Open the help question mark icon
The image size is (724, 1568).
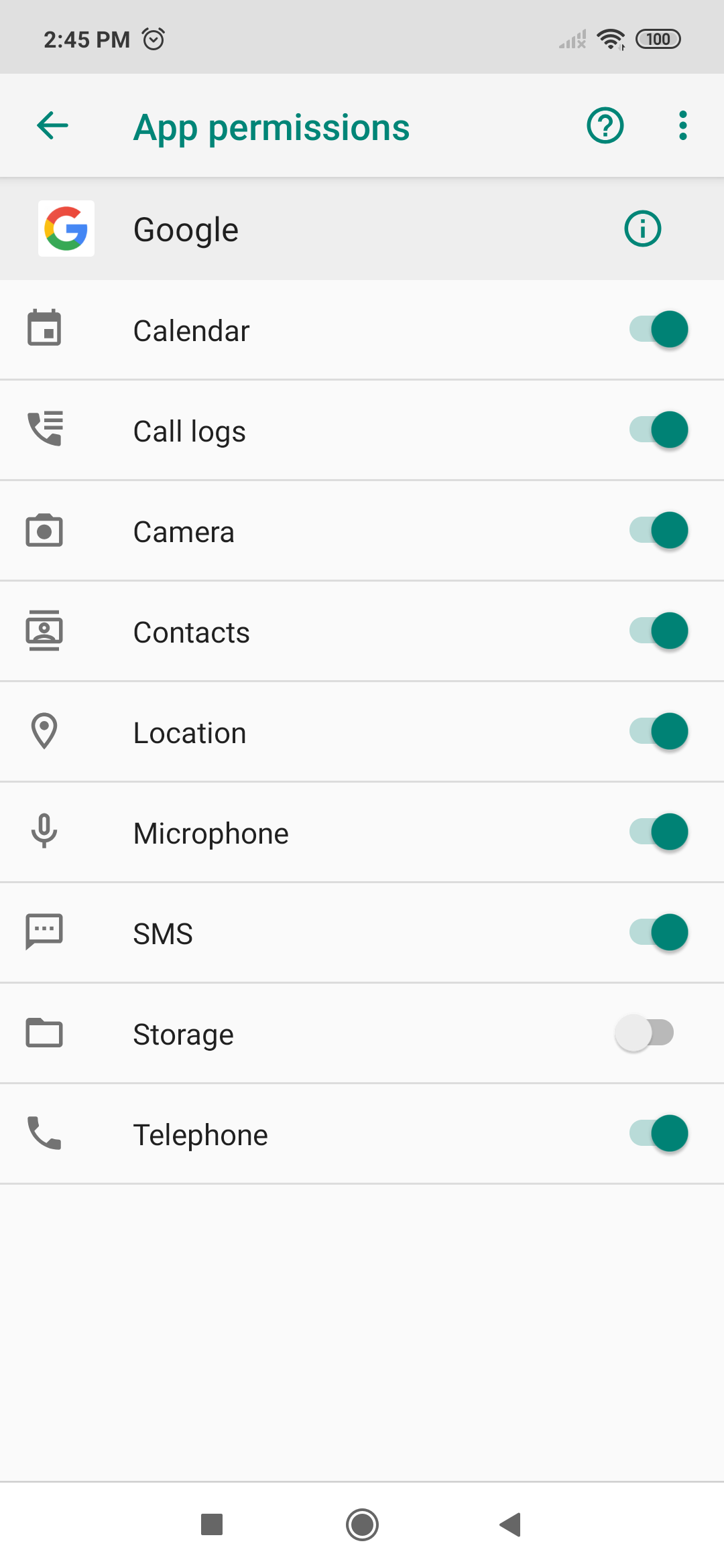tap(605, 125)
